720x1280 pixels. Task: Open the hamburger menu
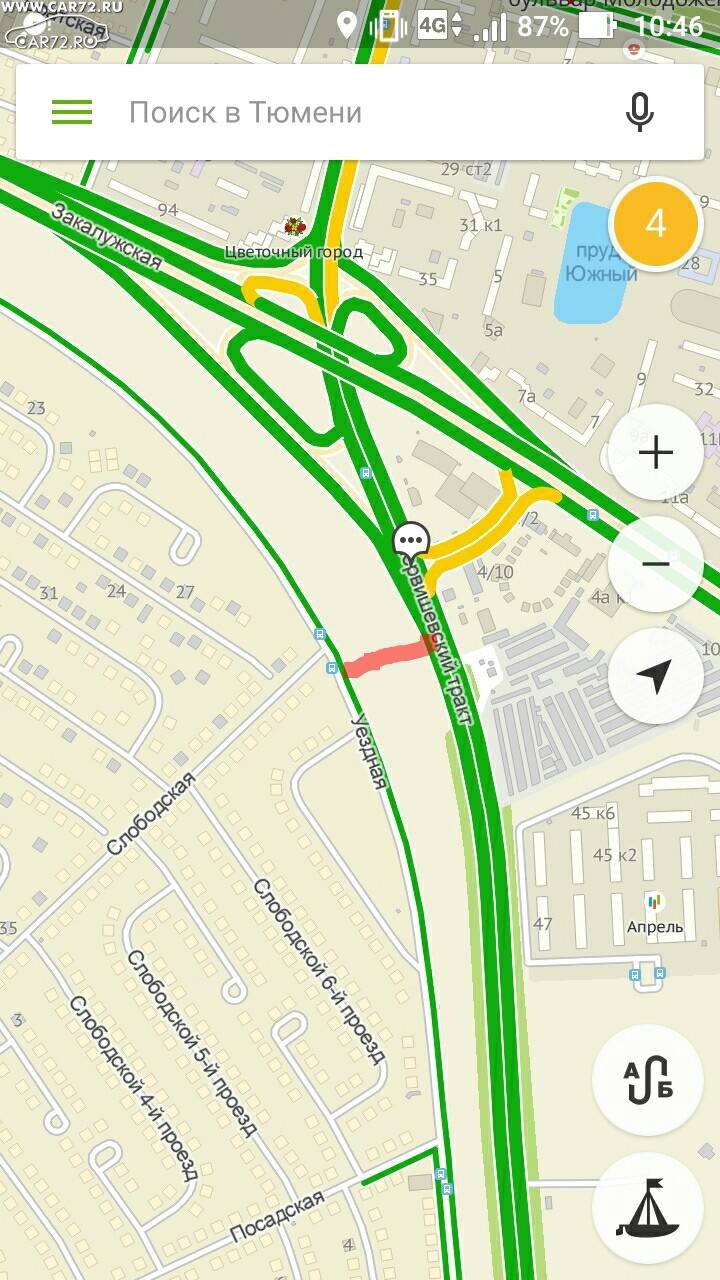(72, 112)
